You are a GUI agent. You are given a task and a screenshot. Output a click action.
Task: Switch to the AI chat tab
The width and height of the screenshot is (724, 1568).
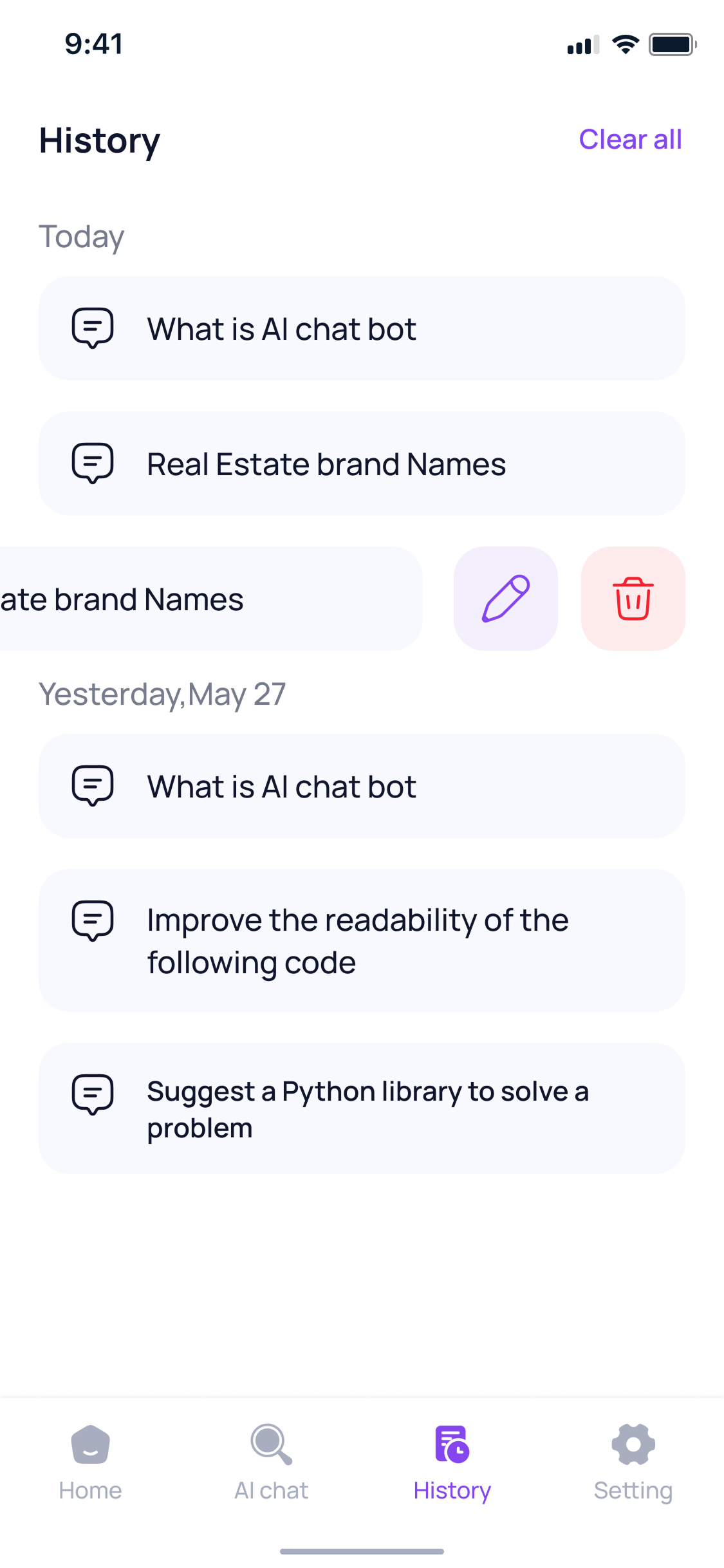tap(271, 1462)
